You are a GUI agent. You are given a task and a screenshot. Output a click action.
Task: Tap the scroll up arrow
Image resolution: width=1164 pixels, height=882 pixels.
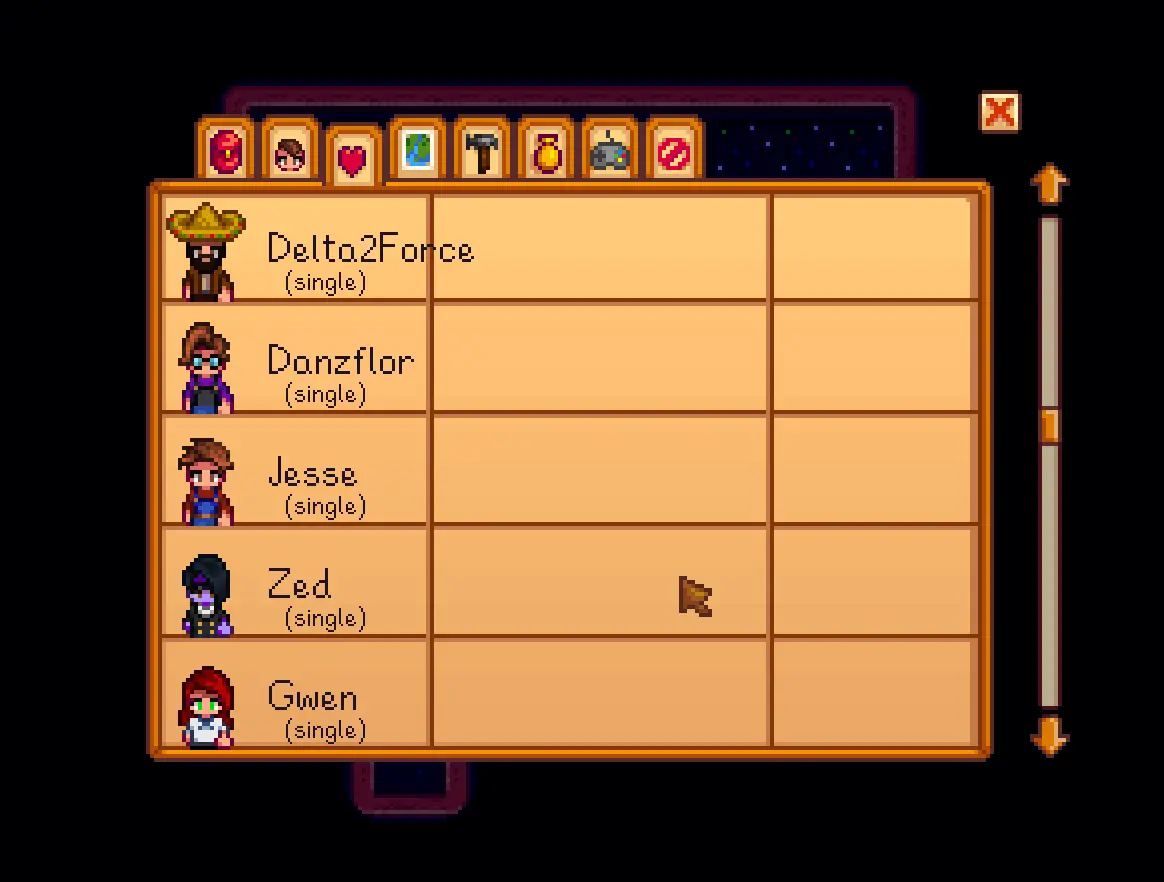1050,183
